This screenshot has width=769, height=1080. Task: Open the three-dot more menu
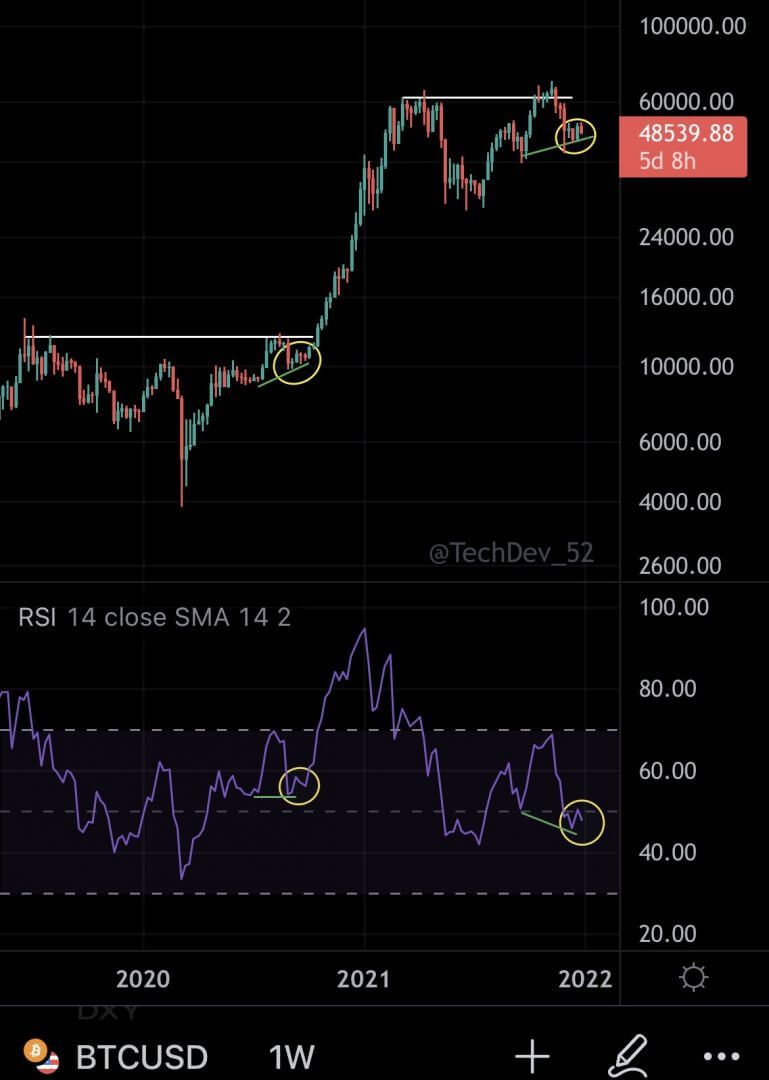[721, 1056]
